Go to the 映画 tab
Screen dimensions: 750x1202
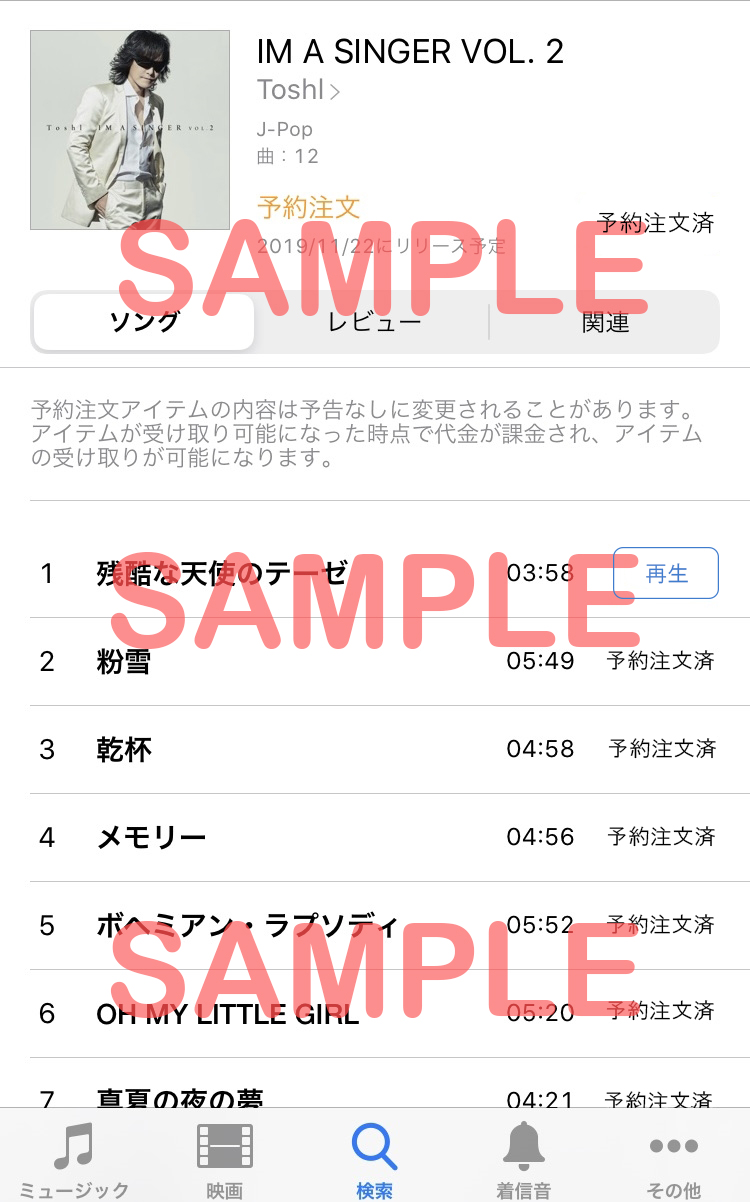pos(225,1158)
